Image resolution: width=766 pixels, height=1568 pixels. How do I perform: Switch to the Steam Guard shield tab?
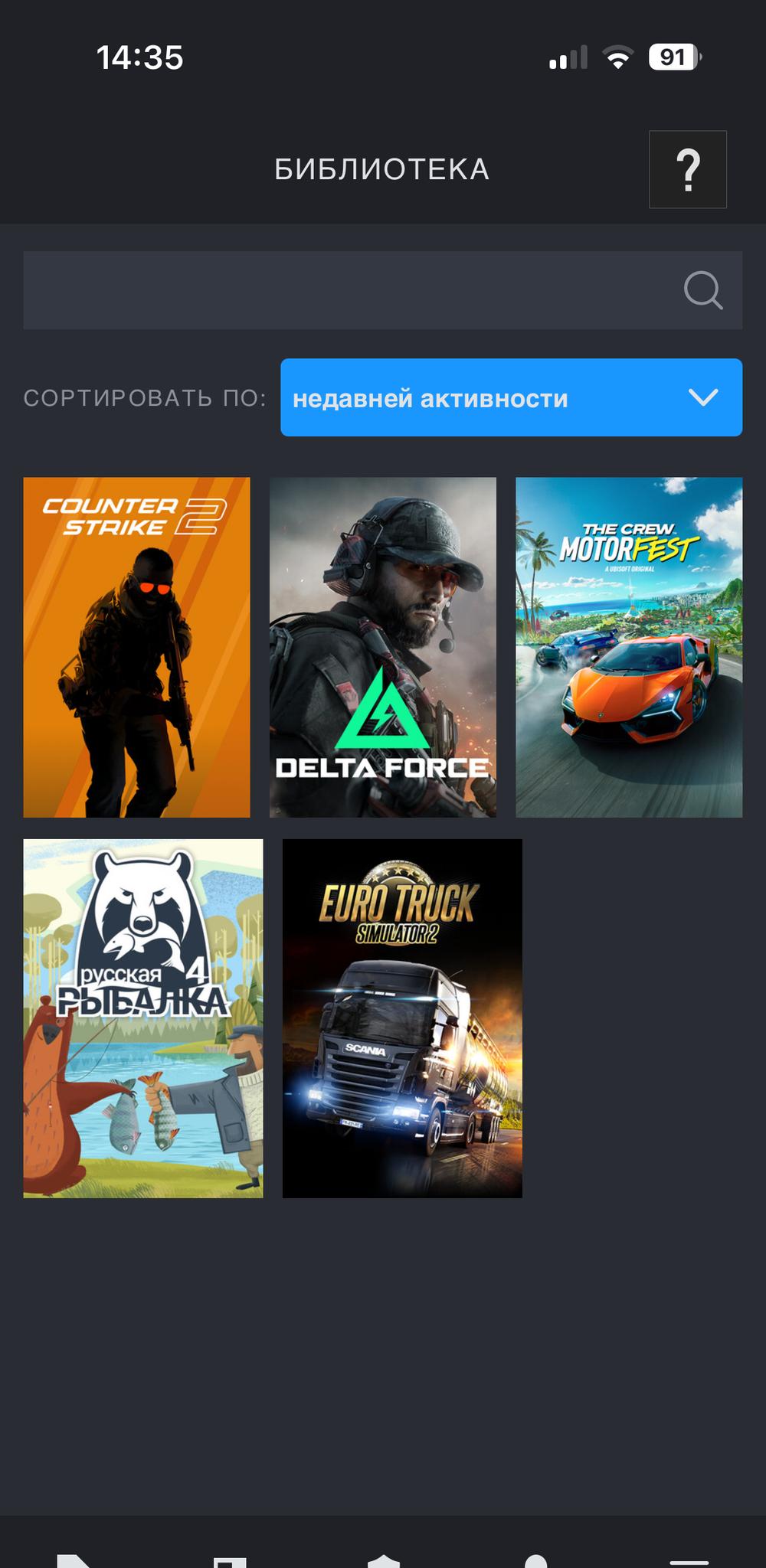(x=383, y=1558)
